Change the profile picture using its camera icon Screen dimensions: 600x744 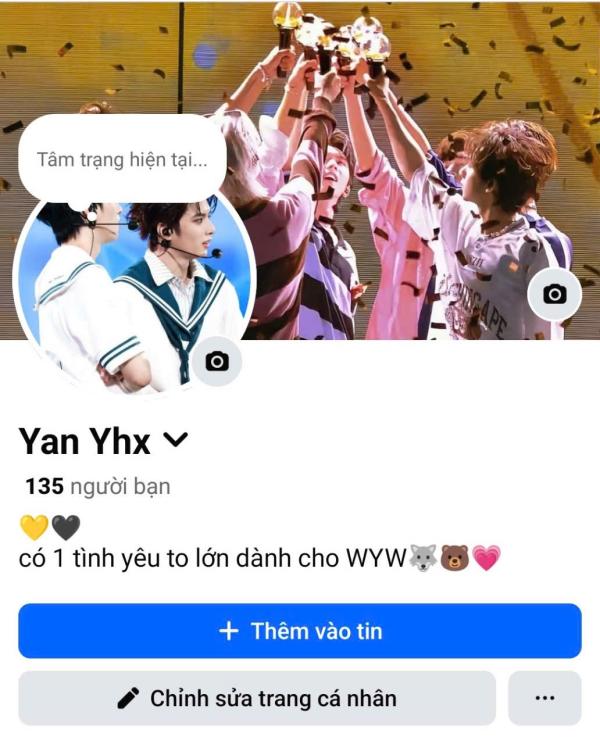point(217,362)
